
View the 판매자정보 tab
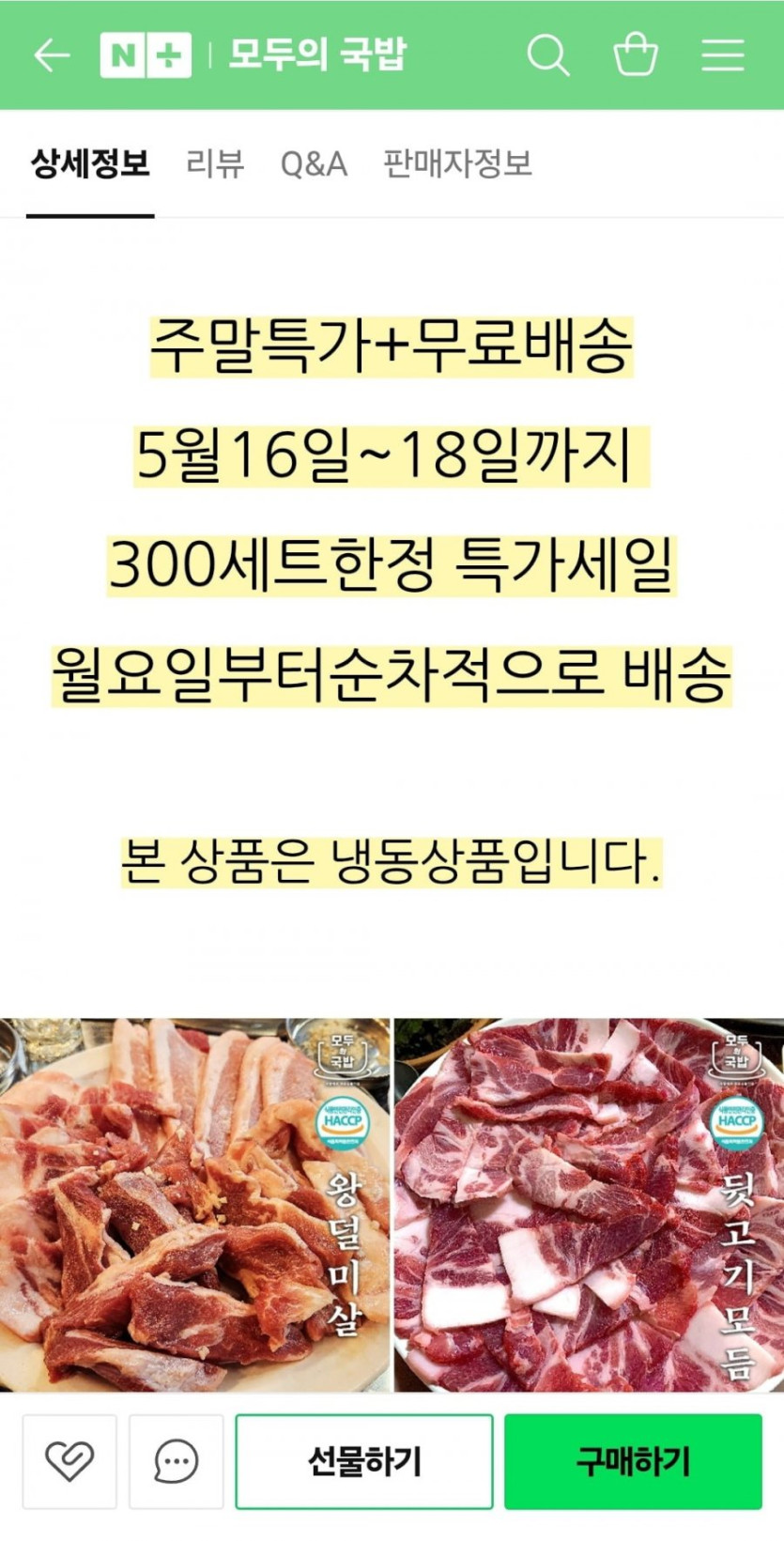tap(457, 164)
